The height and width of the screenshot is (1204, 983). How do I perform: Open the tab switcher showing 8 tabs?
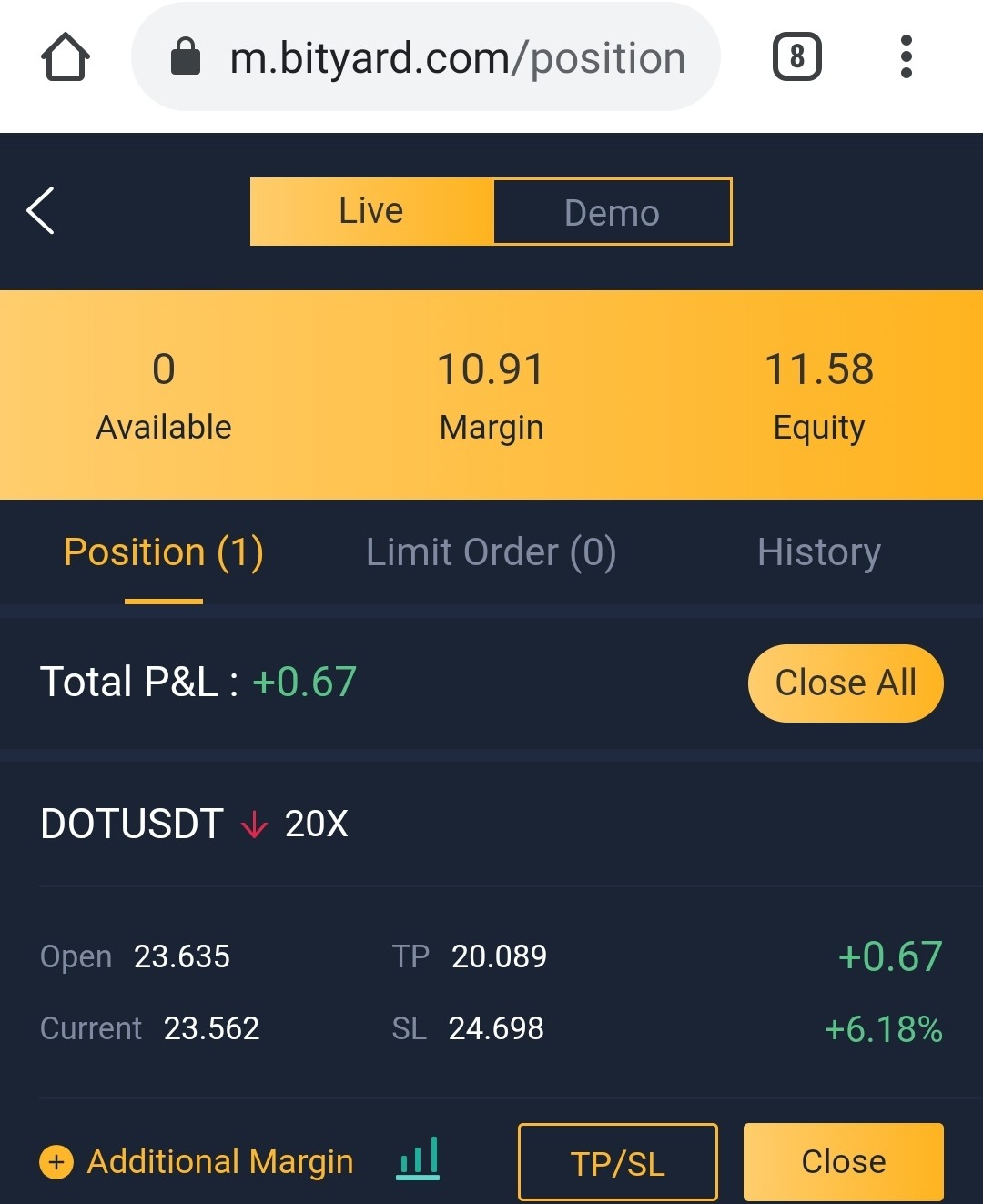(x=797, y=56)
